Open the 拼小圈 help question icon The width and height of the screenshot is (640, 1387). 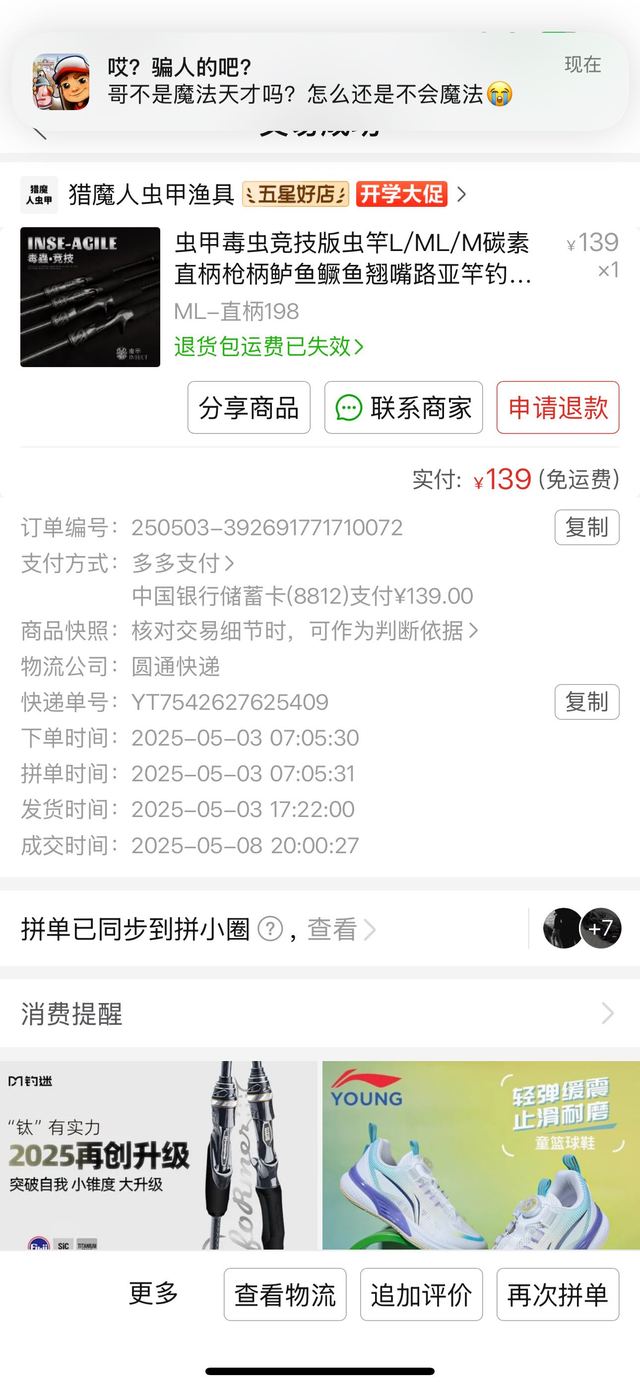pos(270,929)
